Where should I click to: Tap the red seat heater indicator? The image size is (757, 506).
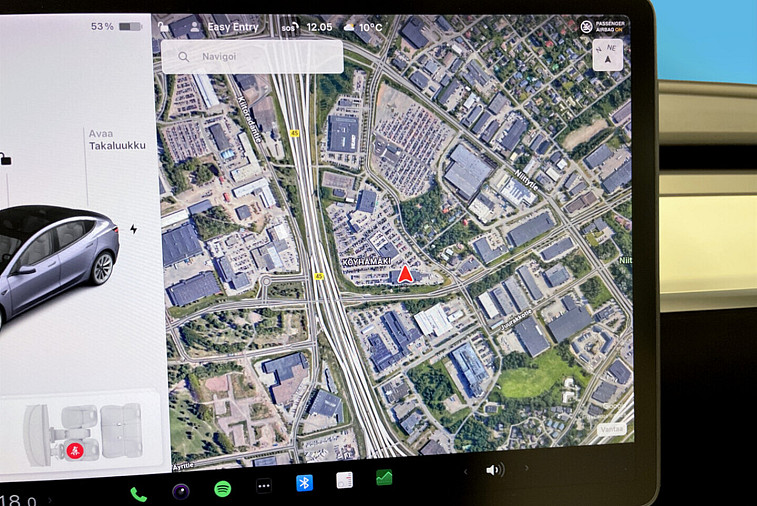coord(75,450)
